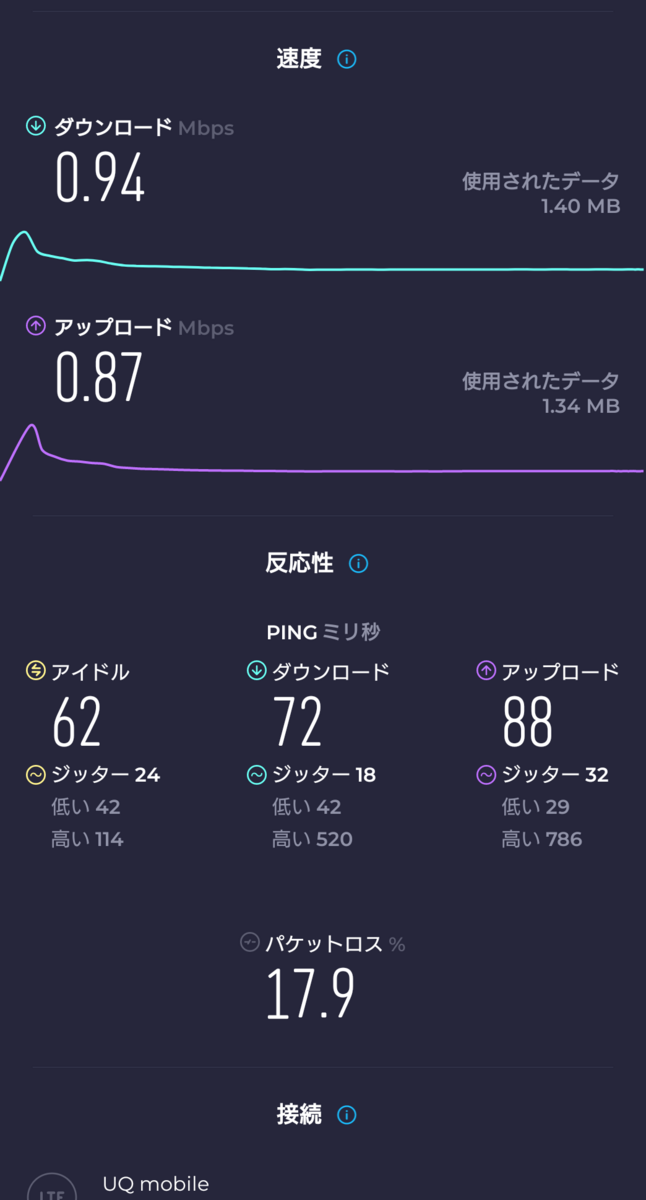
Task: Tap the info icon beside 接続
Action: point(346,1114)
